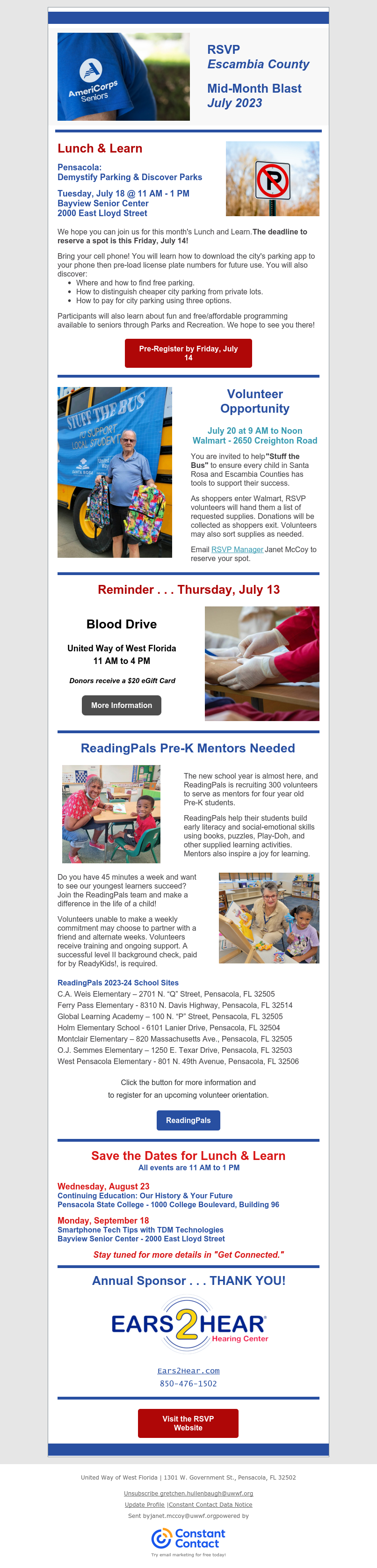The image size is (377, 1568).
Task: Open the RSVP Manager email link
Action: [237, 549]
